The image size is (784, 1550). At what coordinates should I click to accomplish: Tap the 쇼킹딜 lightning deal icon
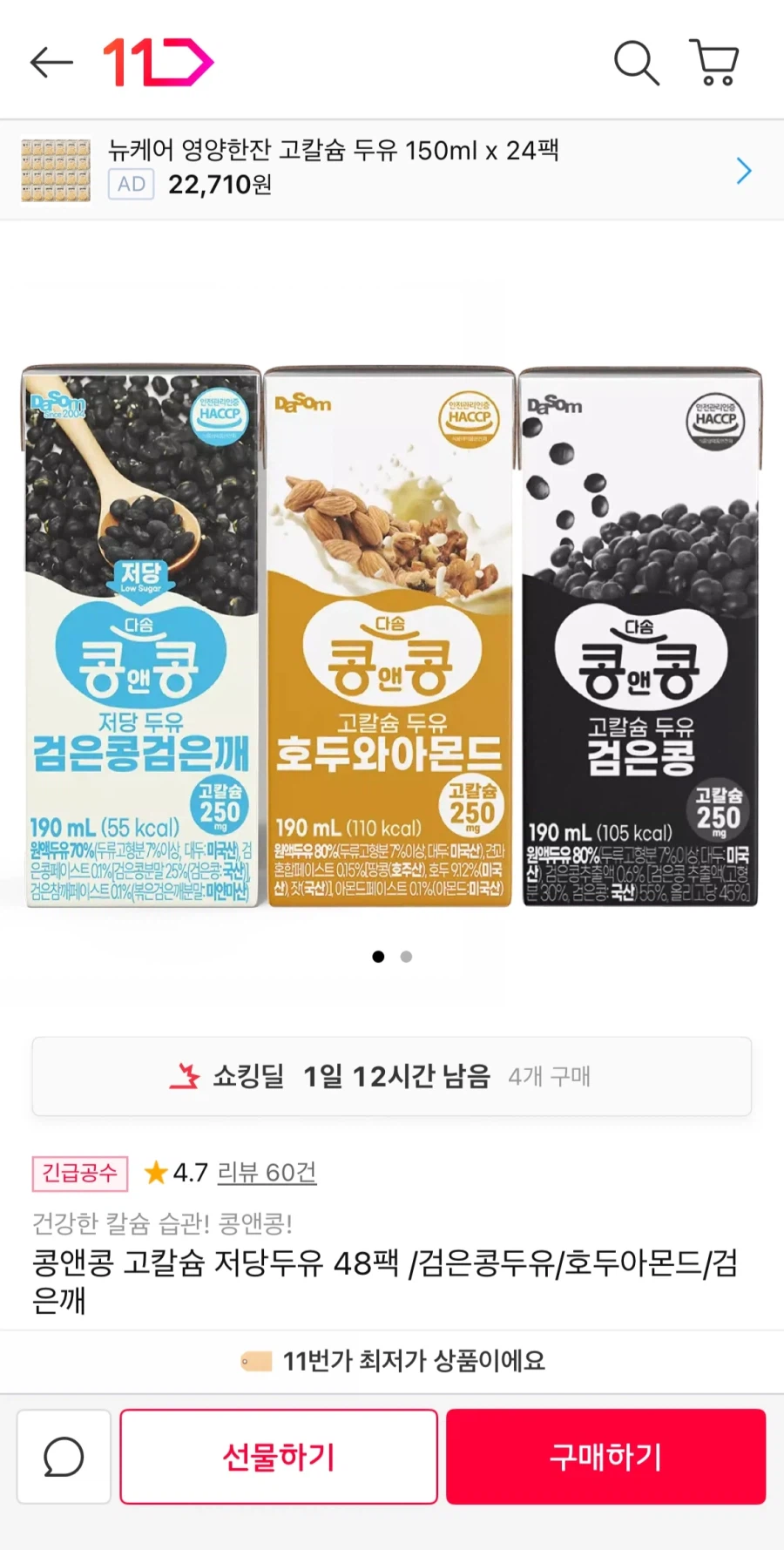tap(184, 1076)
